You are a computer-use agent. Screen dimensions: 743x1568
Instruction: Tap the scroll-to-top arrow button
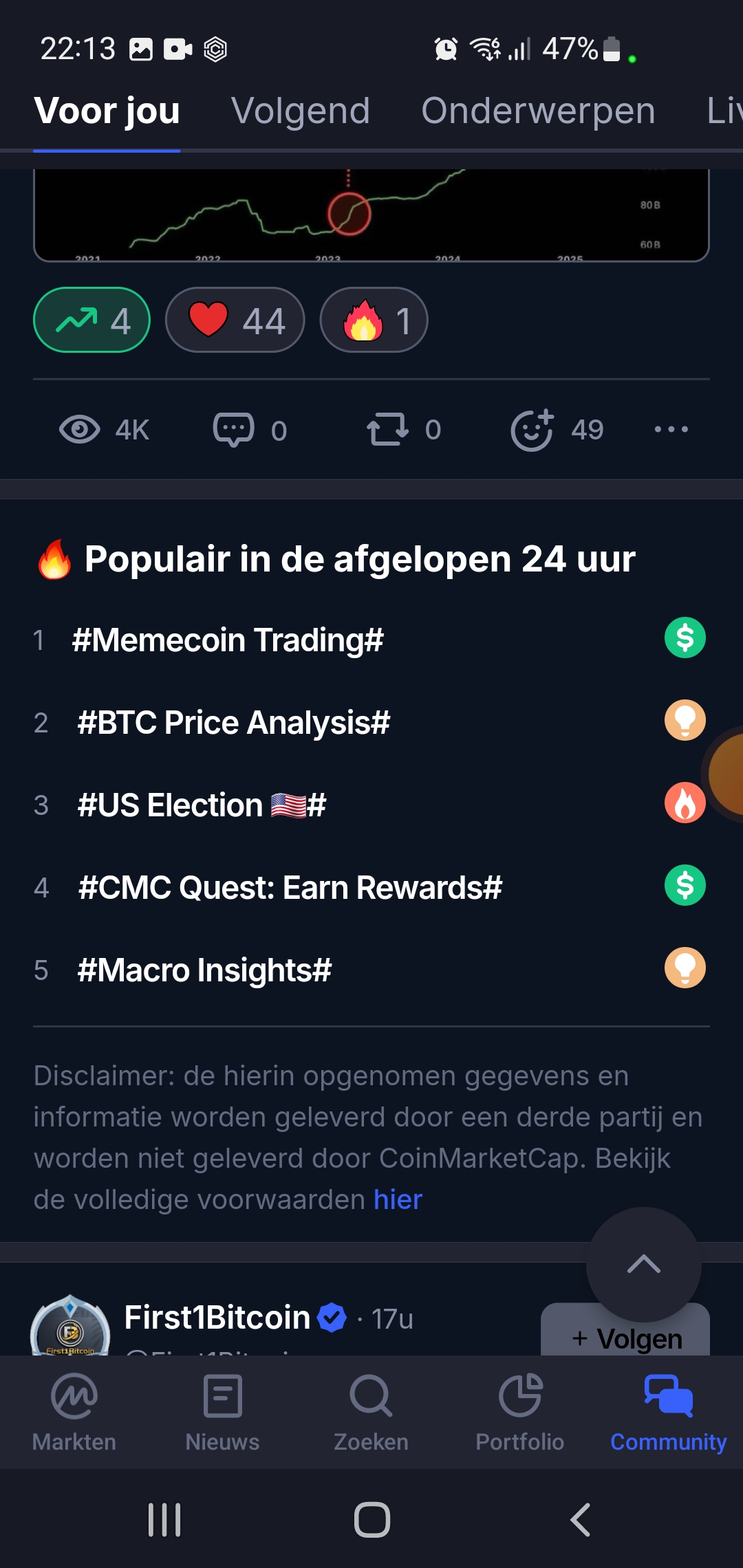(644, 1264)
